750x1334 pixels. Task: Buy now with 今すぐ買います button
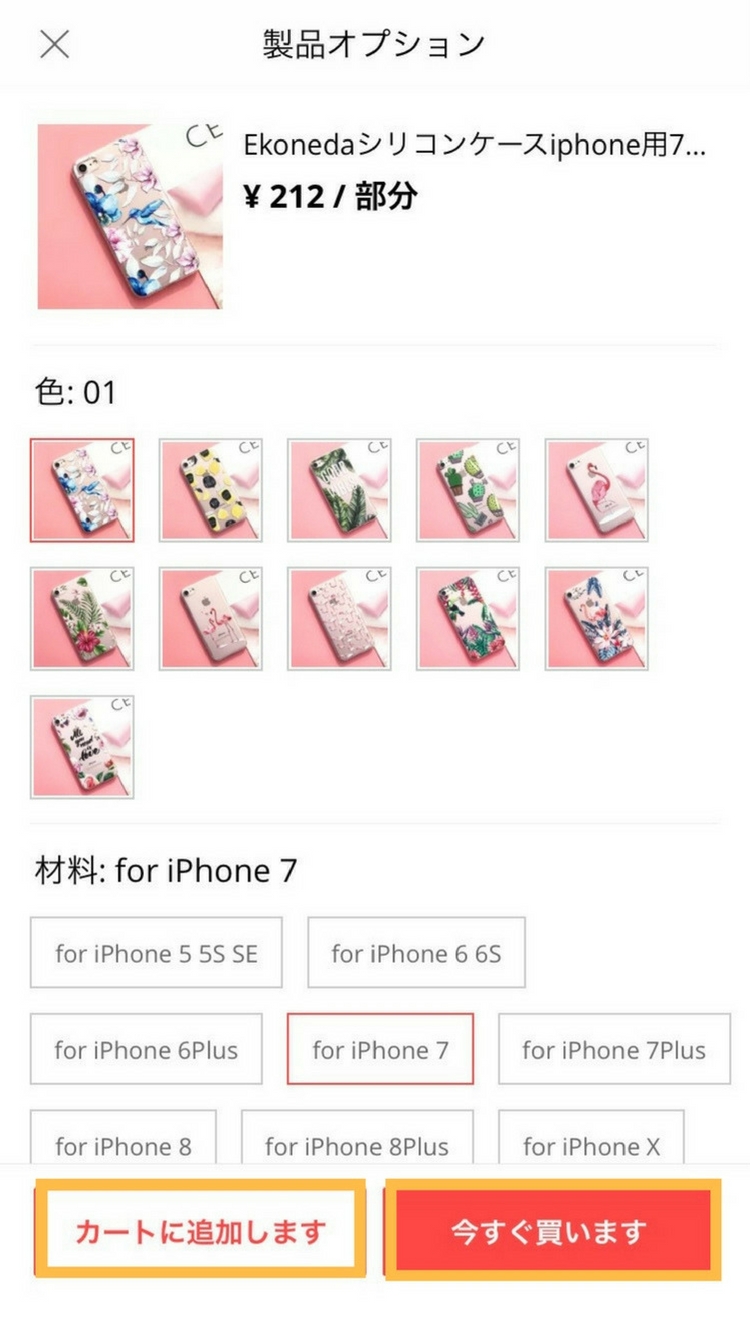coord(551,1231)
